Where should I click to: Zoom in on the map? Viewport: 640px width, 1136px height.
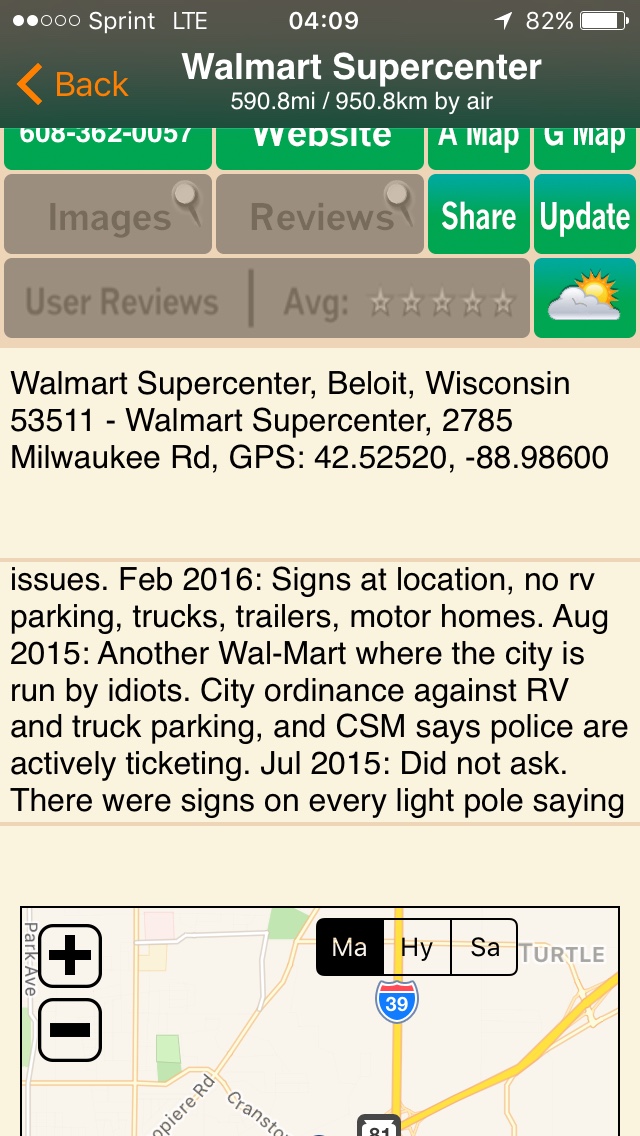70,957
